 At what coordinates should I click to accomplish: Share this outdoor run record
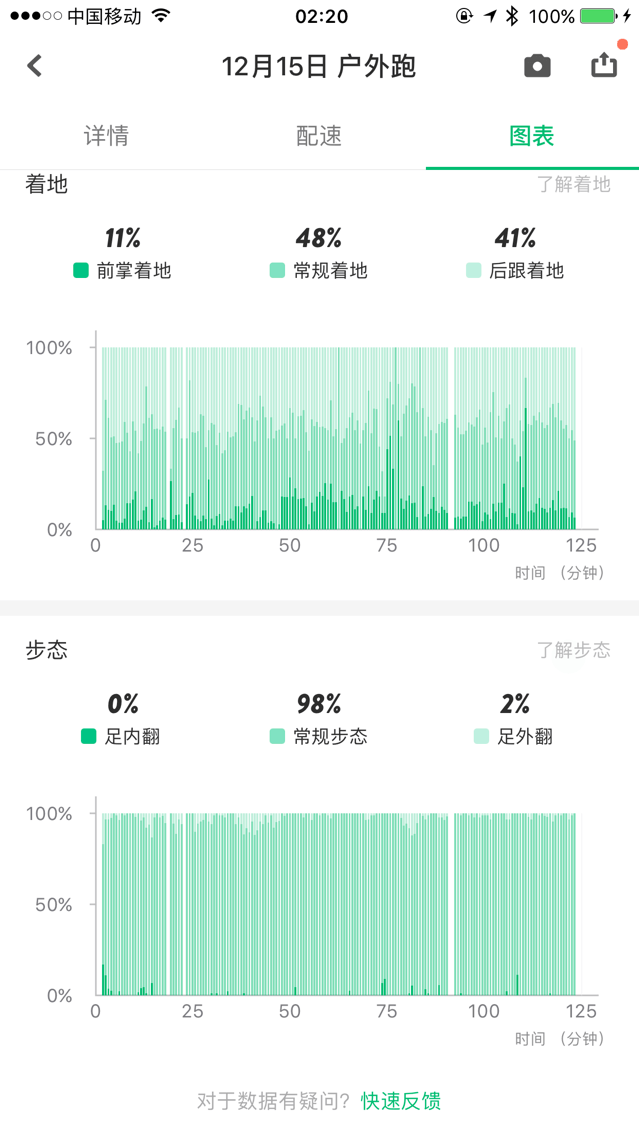(x=604, y=65)
